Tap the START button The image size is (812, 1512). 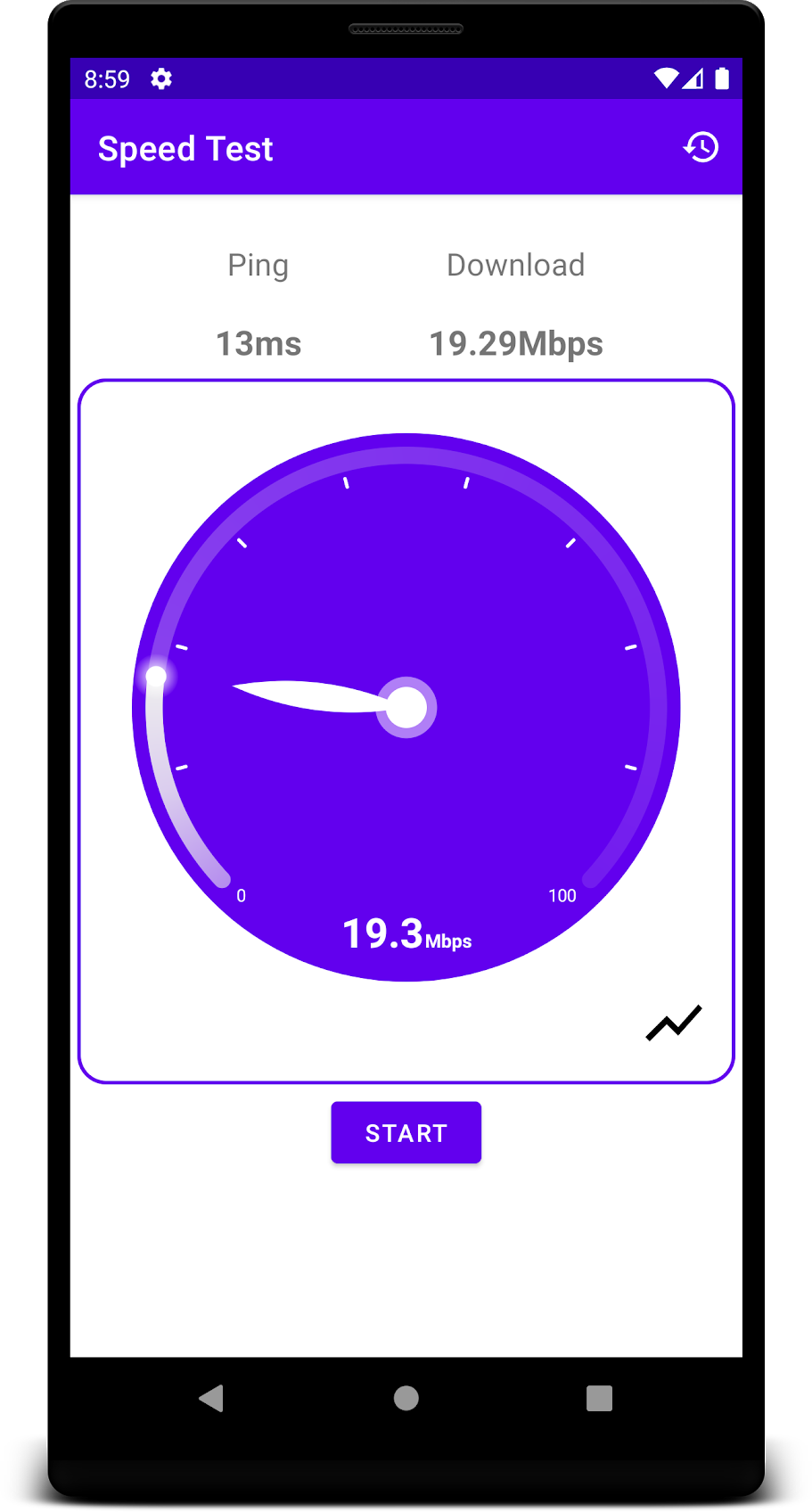click(x=406, y=1132)
